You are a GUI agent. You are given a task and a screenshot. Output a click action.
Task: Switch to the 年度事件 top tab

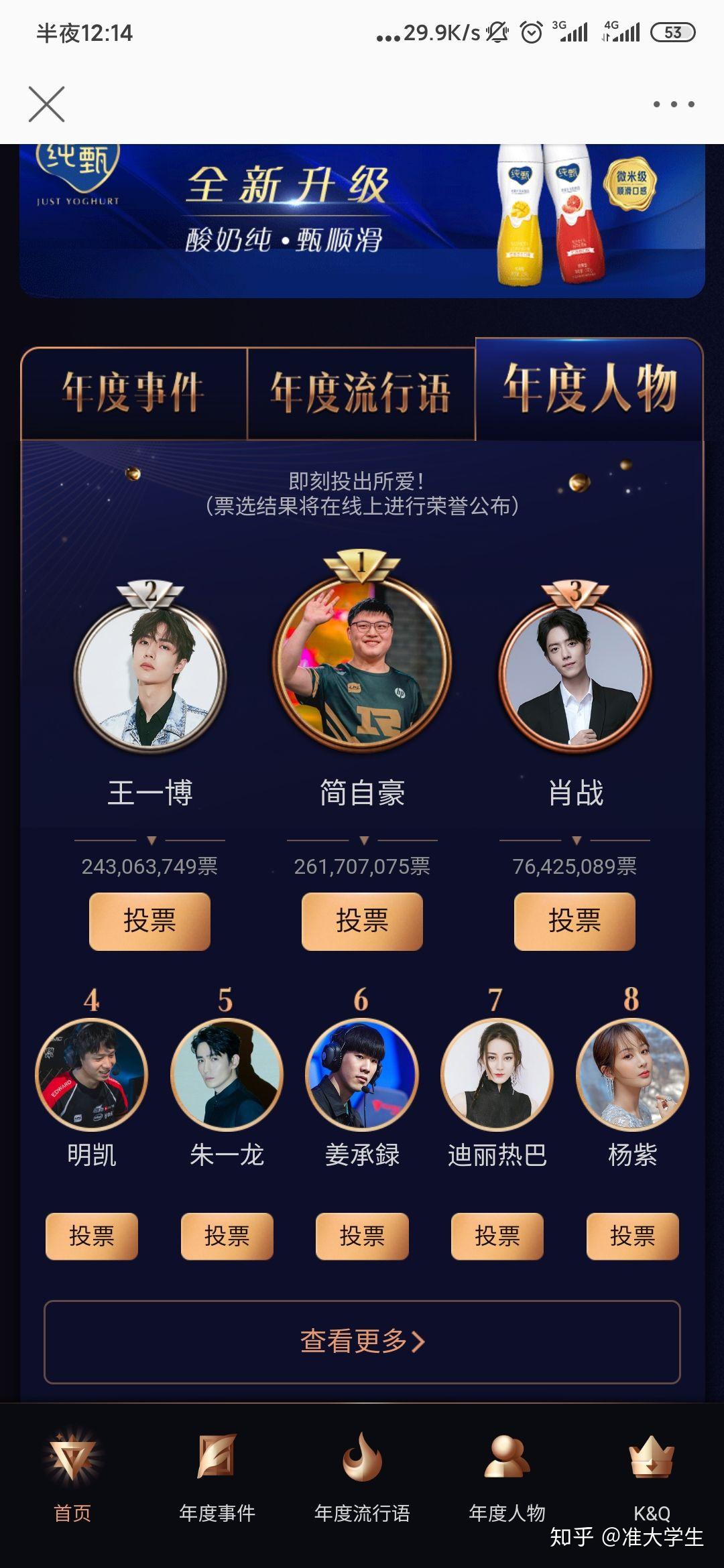134,393
